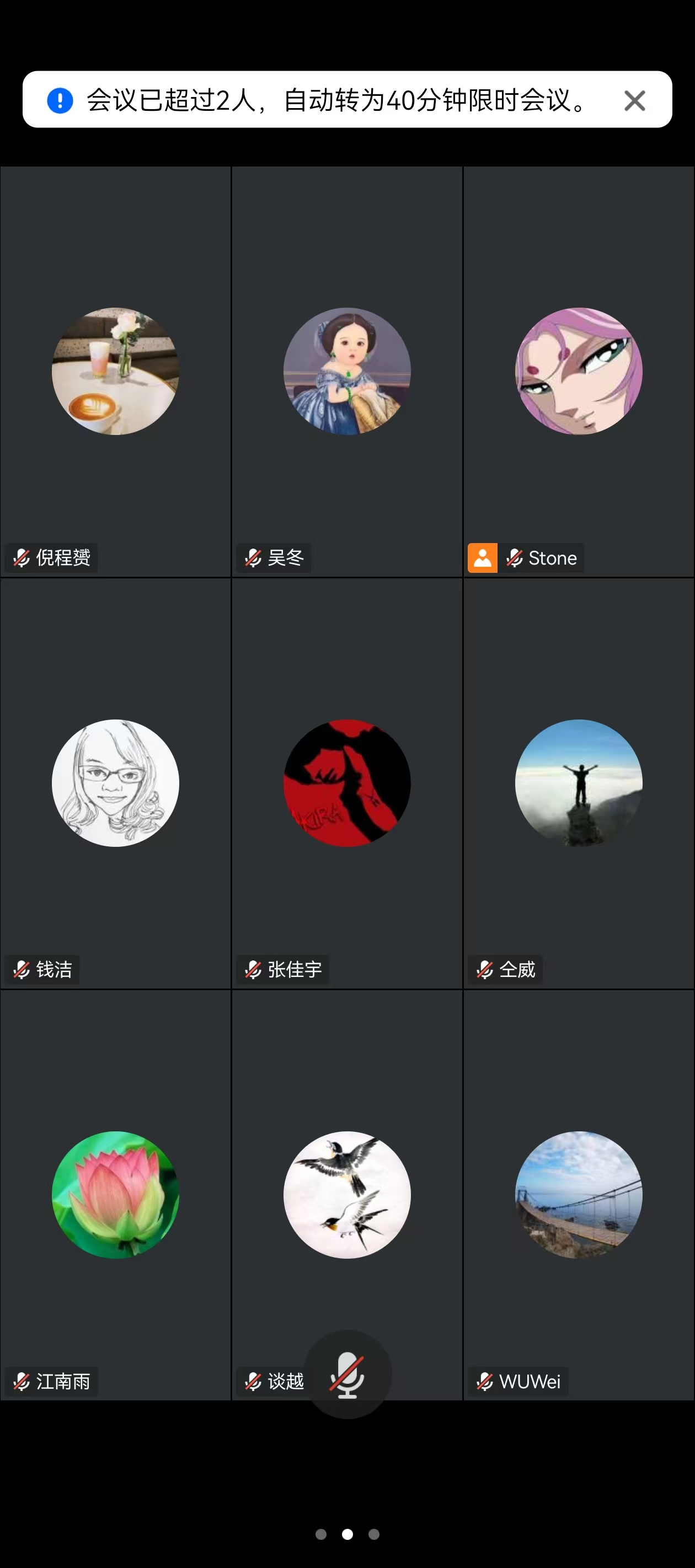Open participant tile 张佳宇
The height and width of the screenshot is (1568, 695).
[347, 783]
